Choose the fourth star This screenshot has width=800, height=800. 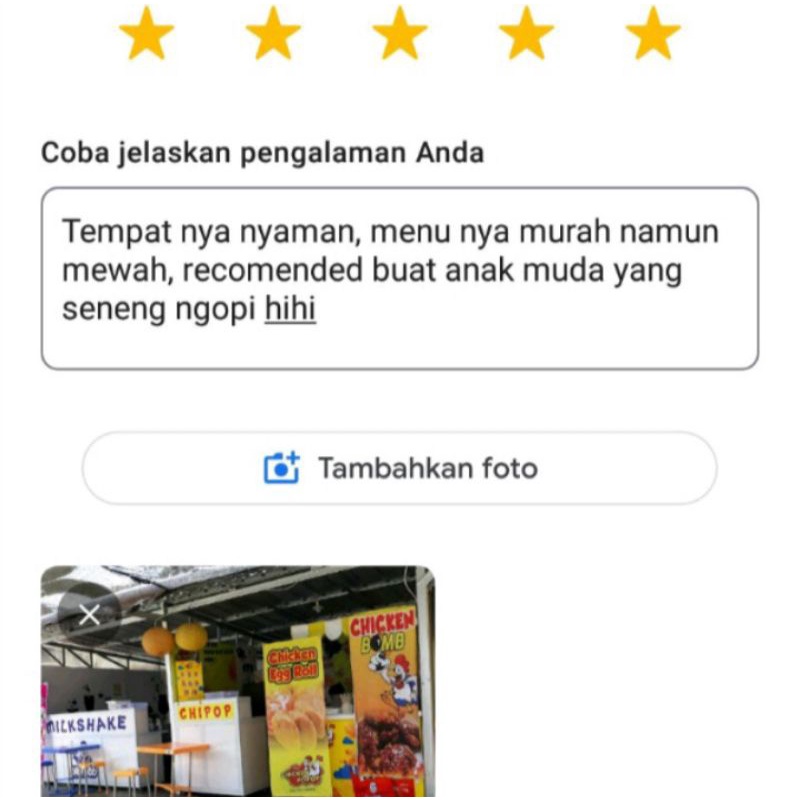pyautogui.click(x=526, y=34)
